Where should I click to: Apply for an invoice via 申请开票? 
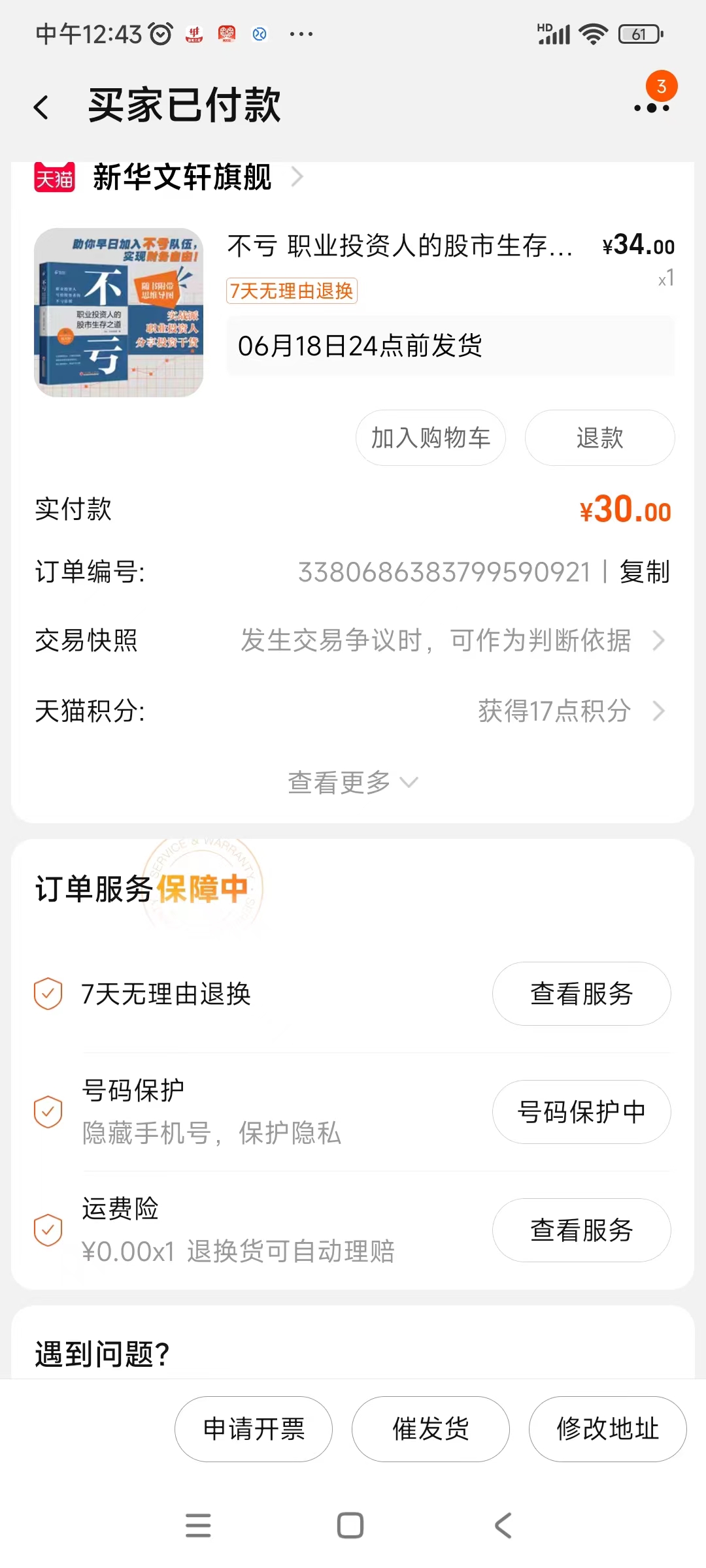(254, 1429)
